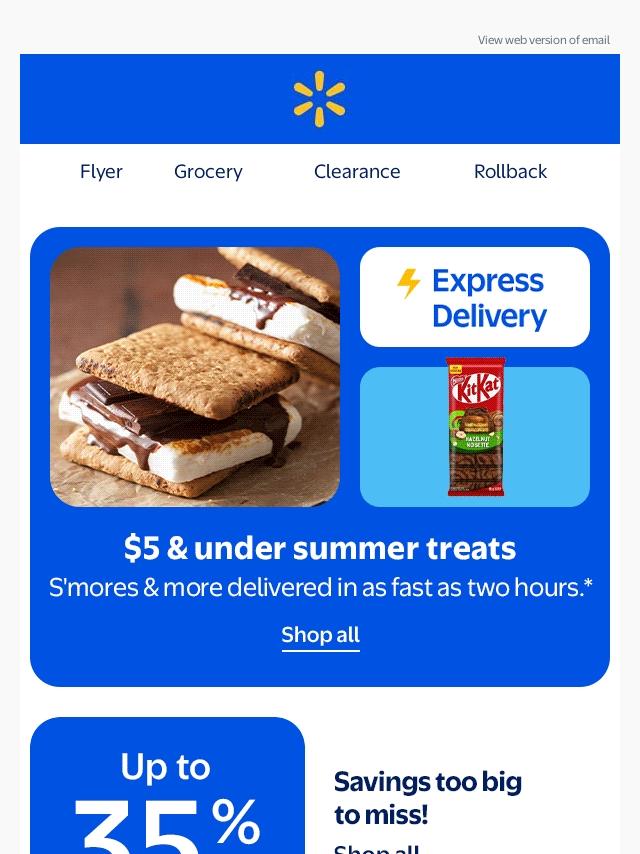Tap the Express Delivery tile
The width and height of the screenshot is (640, 854).
click(475, 297)
